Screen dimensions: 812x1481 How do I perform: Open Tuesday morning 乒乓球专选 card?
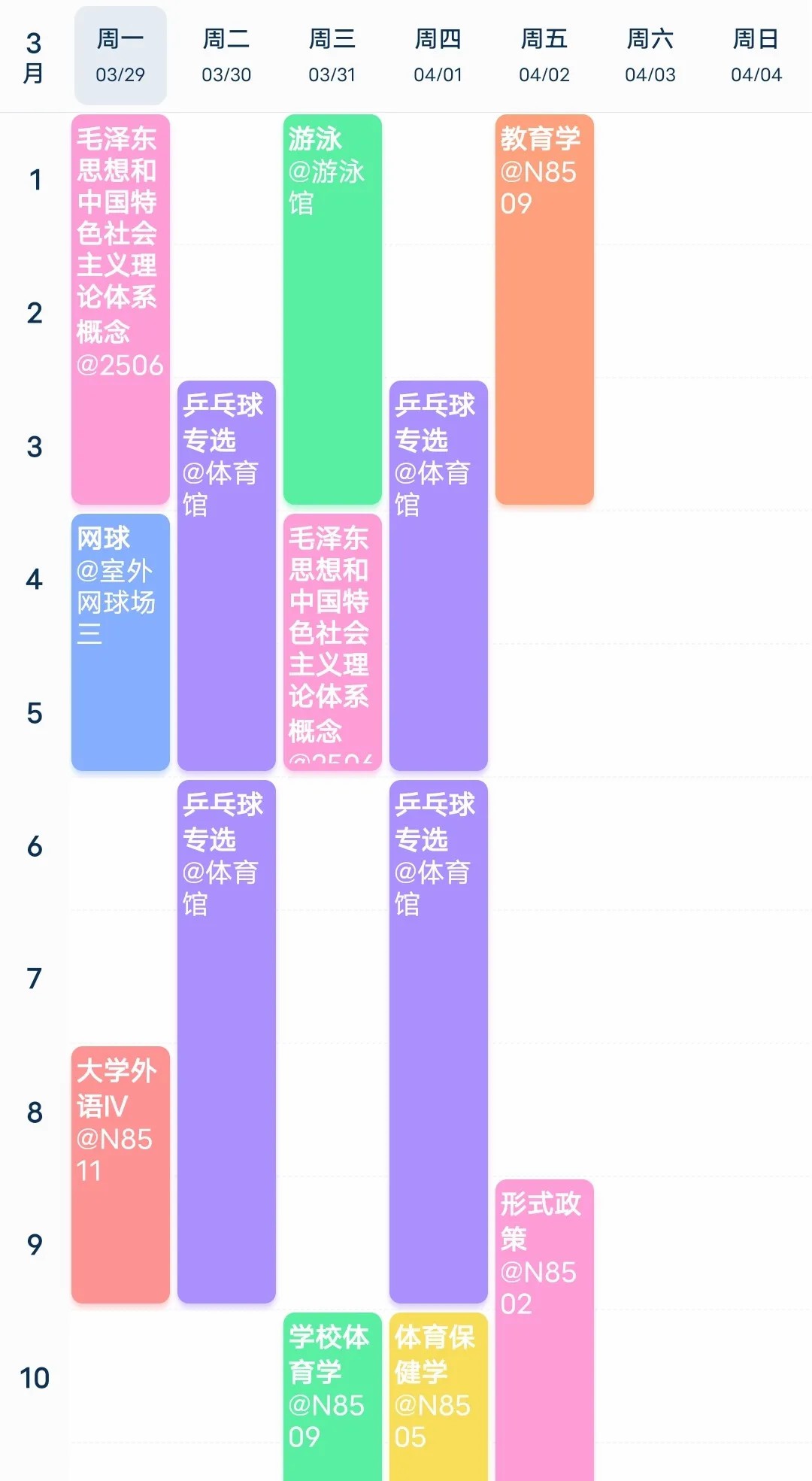226,575
